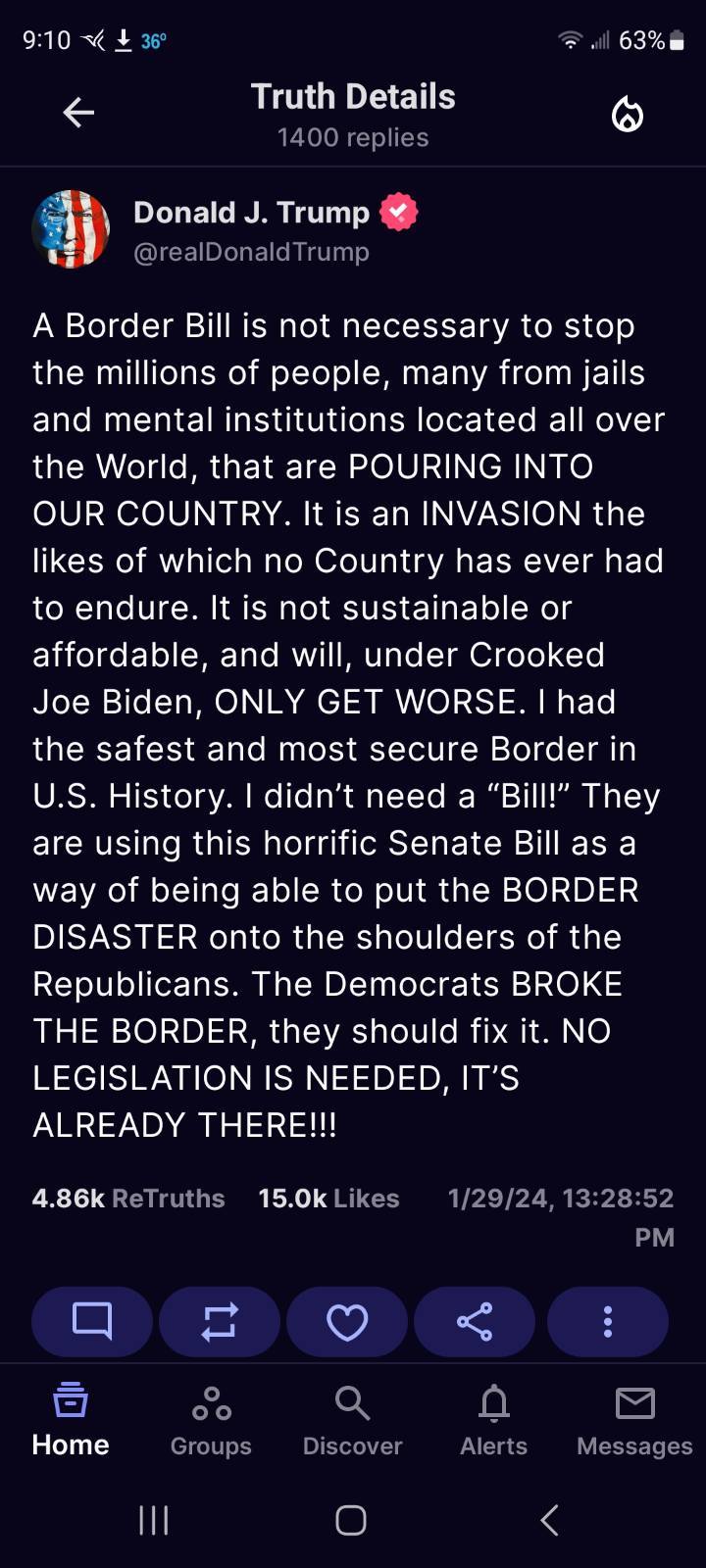This screenshot has width=706, height=1568.
Task: Open the three-dot more options menu
Action: pyautogui.click(x=608, y=1322)
